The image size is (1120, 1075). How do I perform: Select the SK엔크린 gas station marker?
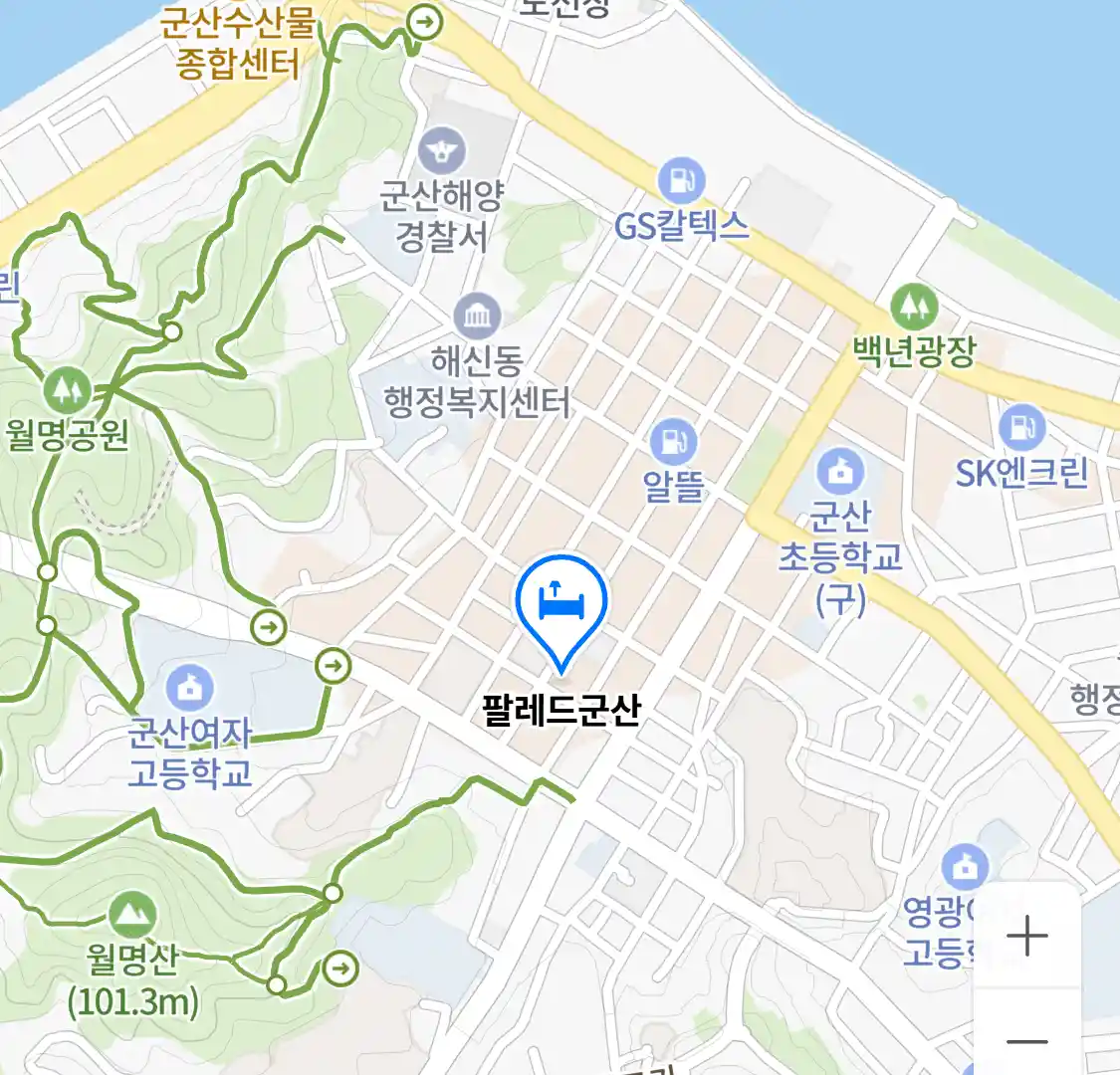1021,428
